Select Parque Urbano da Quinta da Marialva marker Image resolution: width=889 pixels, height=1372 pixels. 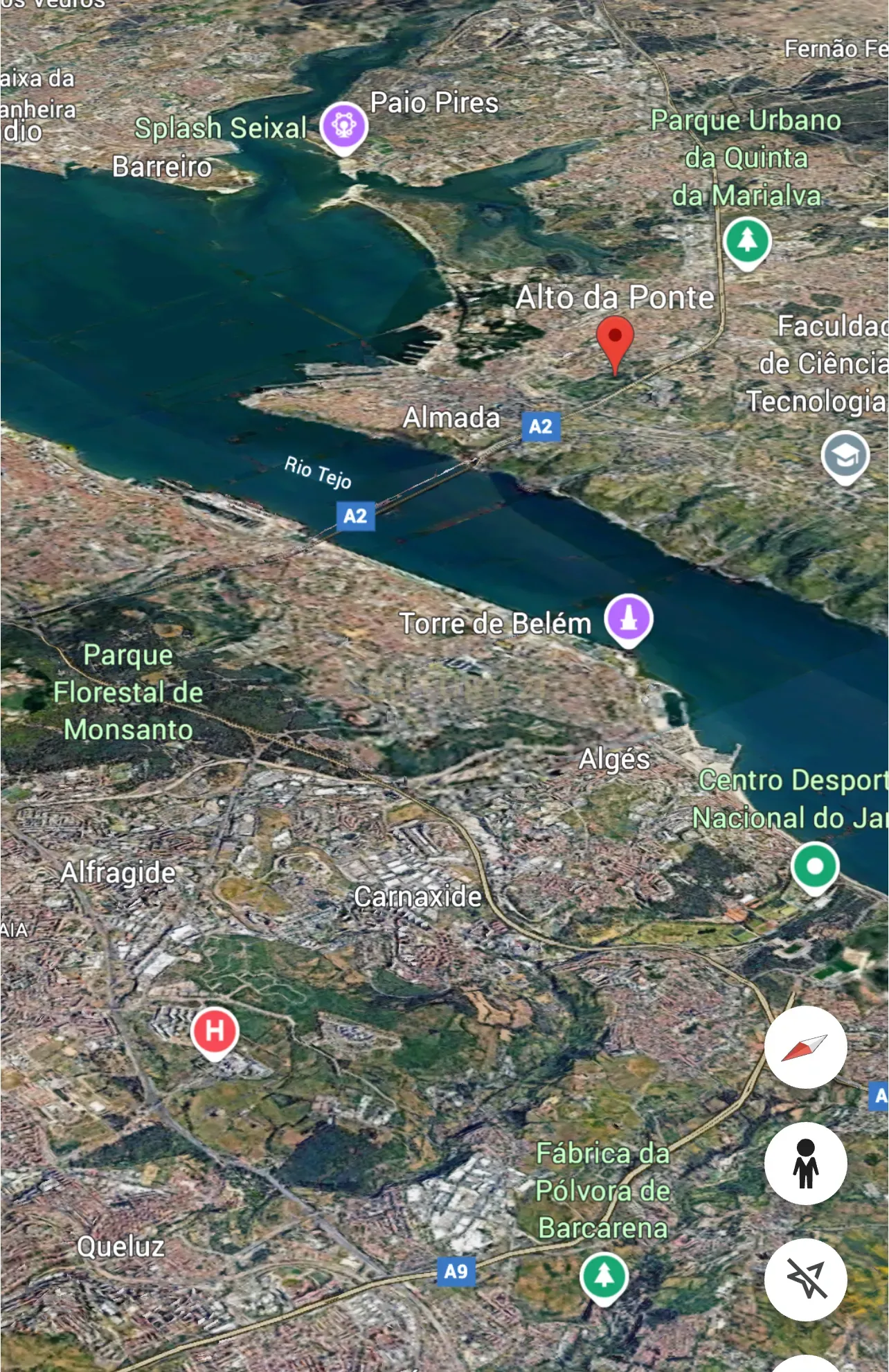[747, 242]
